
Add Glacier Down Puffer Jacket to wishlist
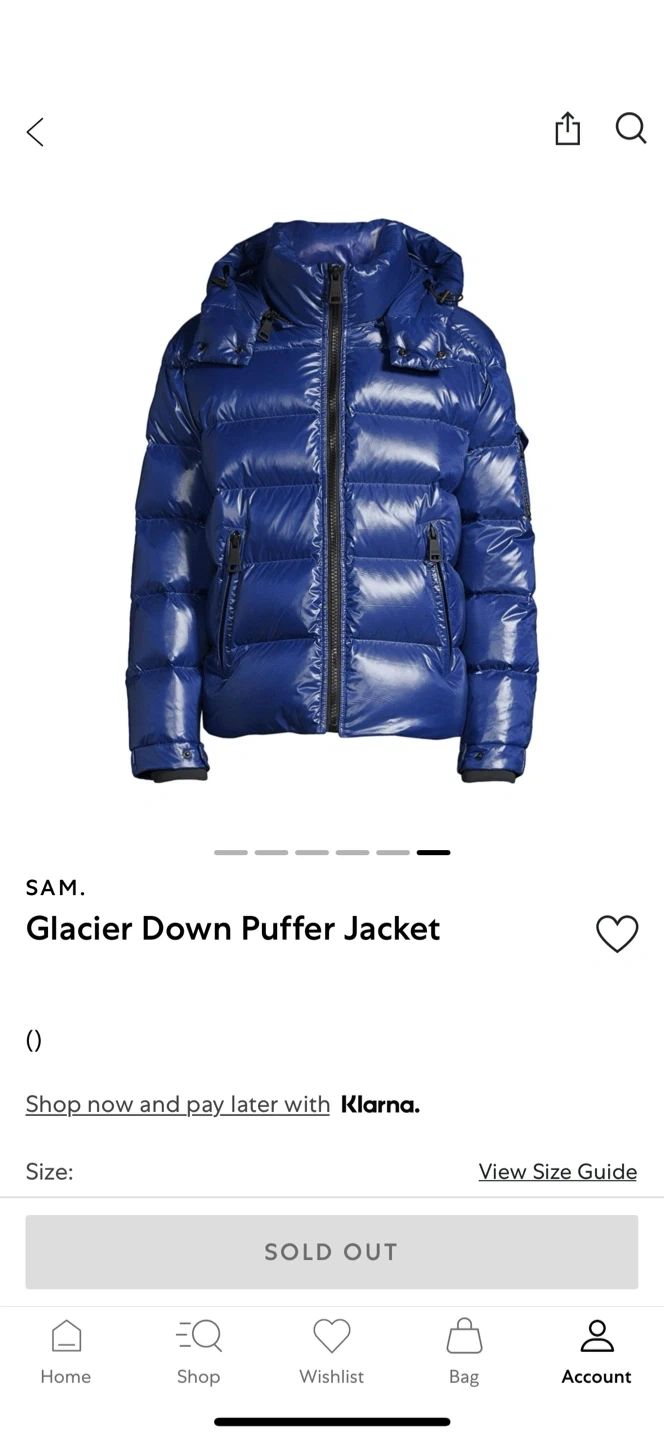pyautogui.click(x=616, y=934)
